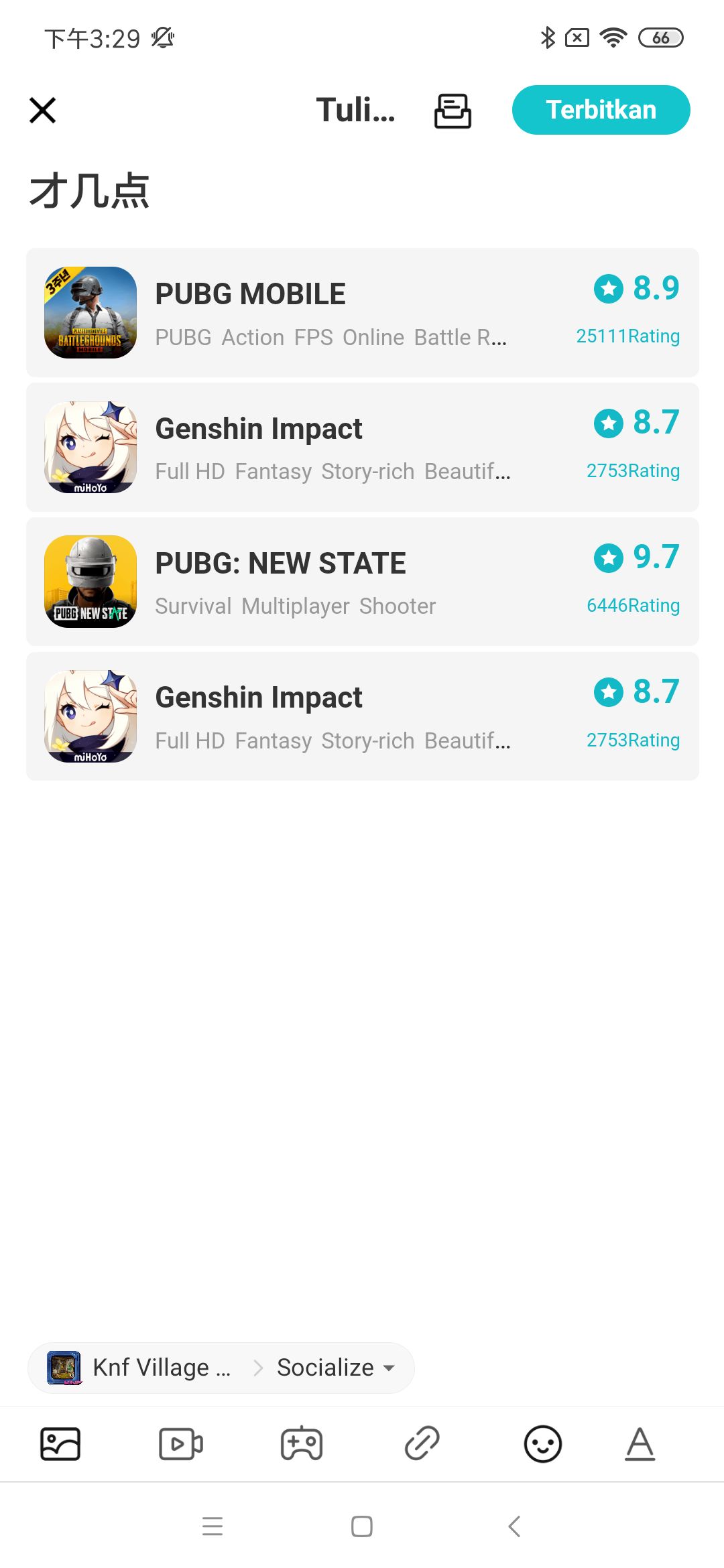Open text formatting with the A icon
Screen dimensions: 724x1568
coord(640,1444)
